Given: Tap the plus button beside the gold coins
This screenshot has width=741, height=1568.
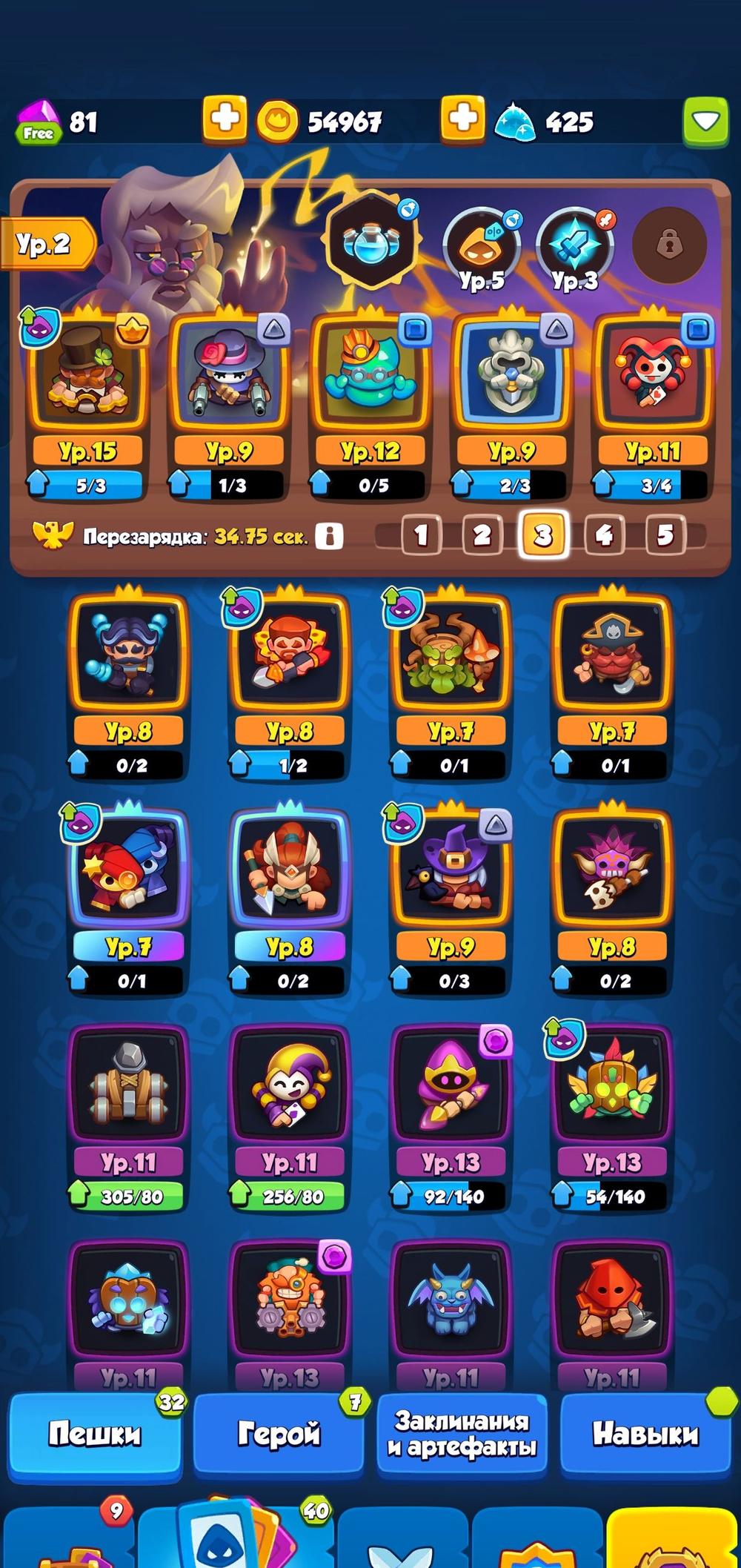Looking at the screenshot, I should pos(225,119).
